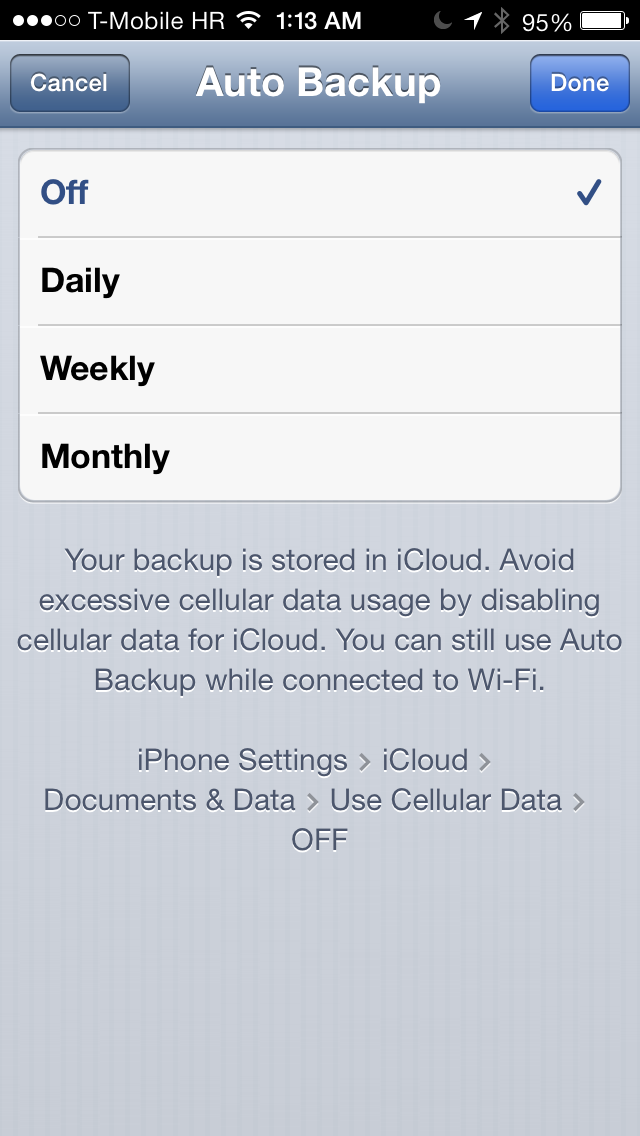Pick the Monthly backup frequency
This screenshot has width=640, height=1136.
tap(320, 457)
